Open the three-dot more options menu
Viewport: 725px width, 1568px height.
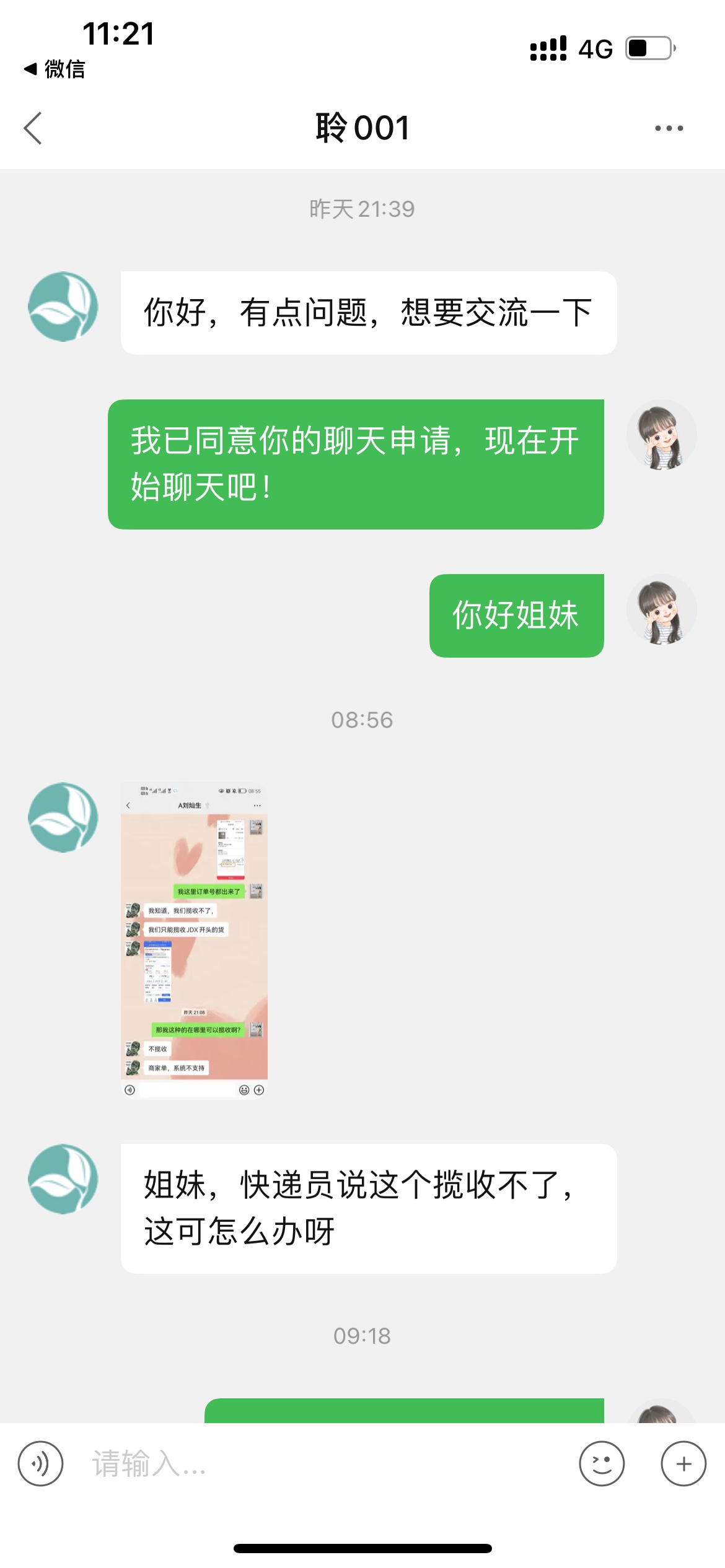(x=669, y=128)
